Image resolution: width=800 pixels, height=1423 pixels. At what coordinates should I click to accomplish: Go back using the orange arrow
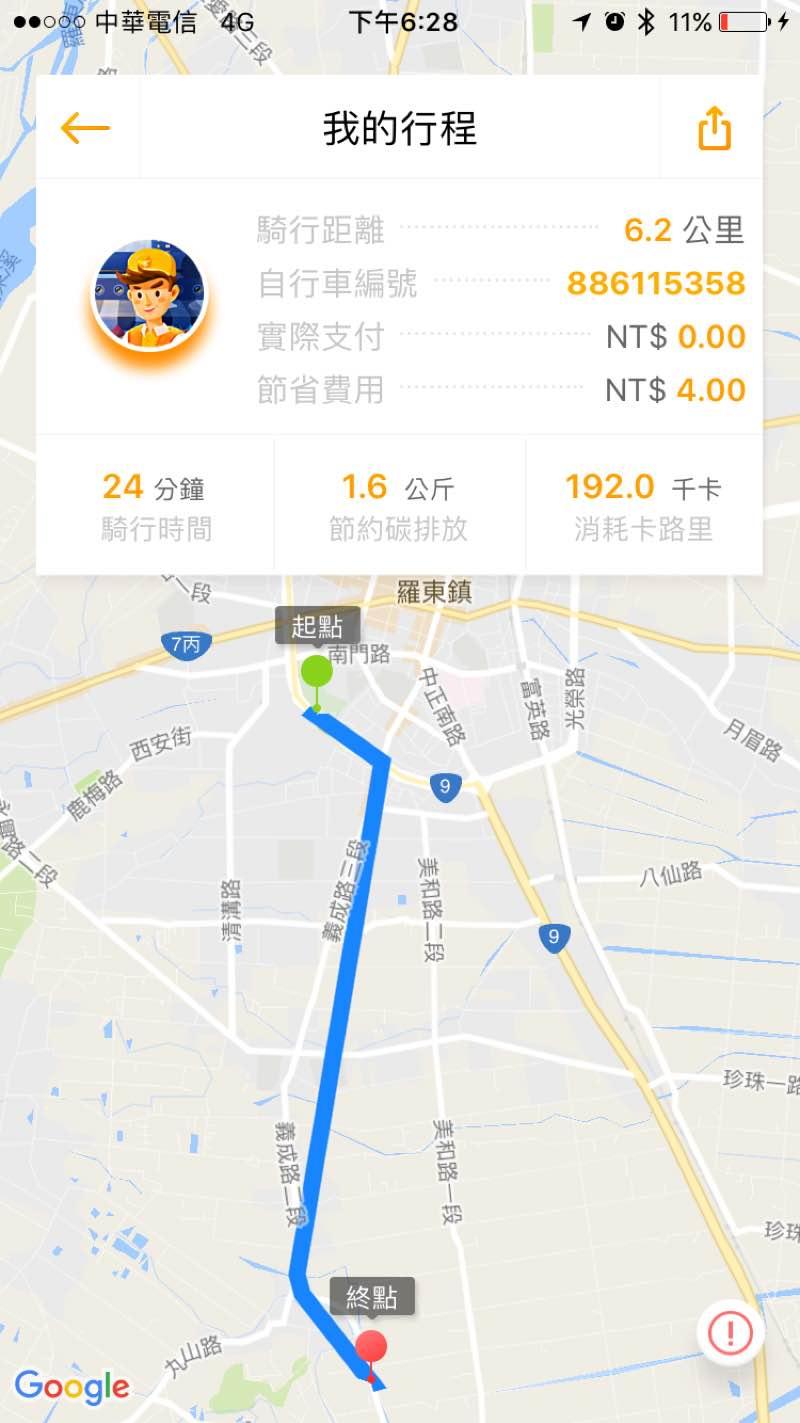coord(85,128)
